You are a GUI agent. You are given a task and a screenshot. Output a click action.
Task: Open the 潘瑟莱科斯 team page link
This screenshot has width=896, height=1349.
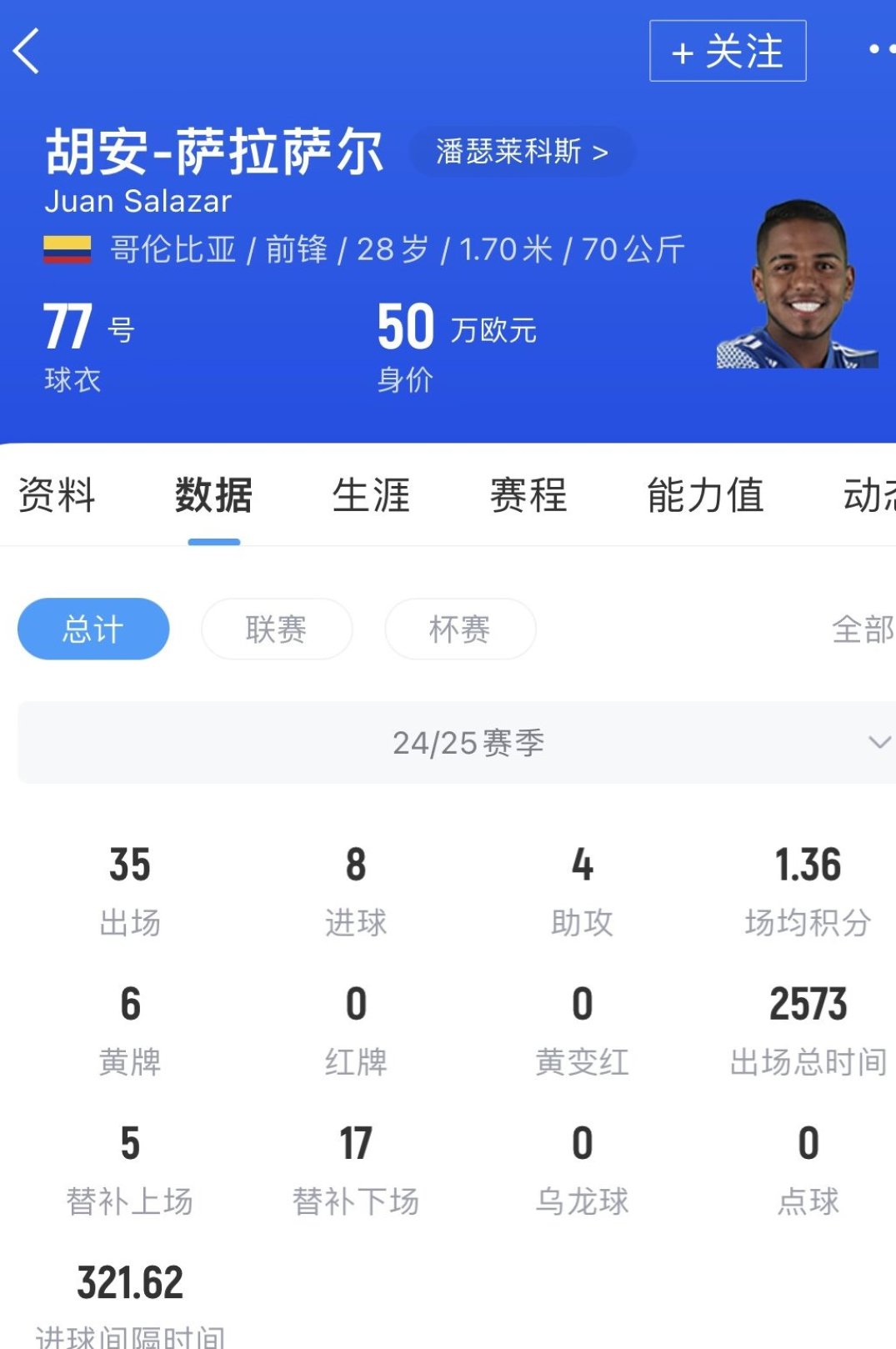point(522,152)
